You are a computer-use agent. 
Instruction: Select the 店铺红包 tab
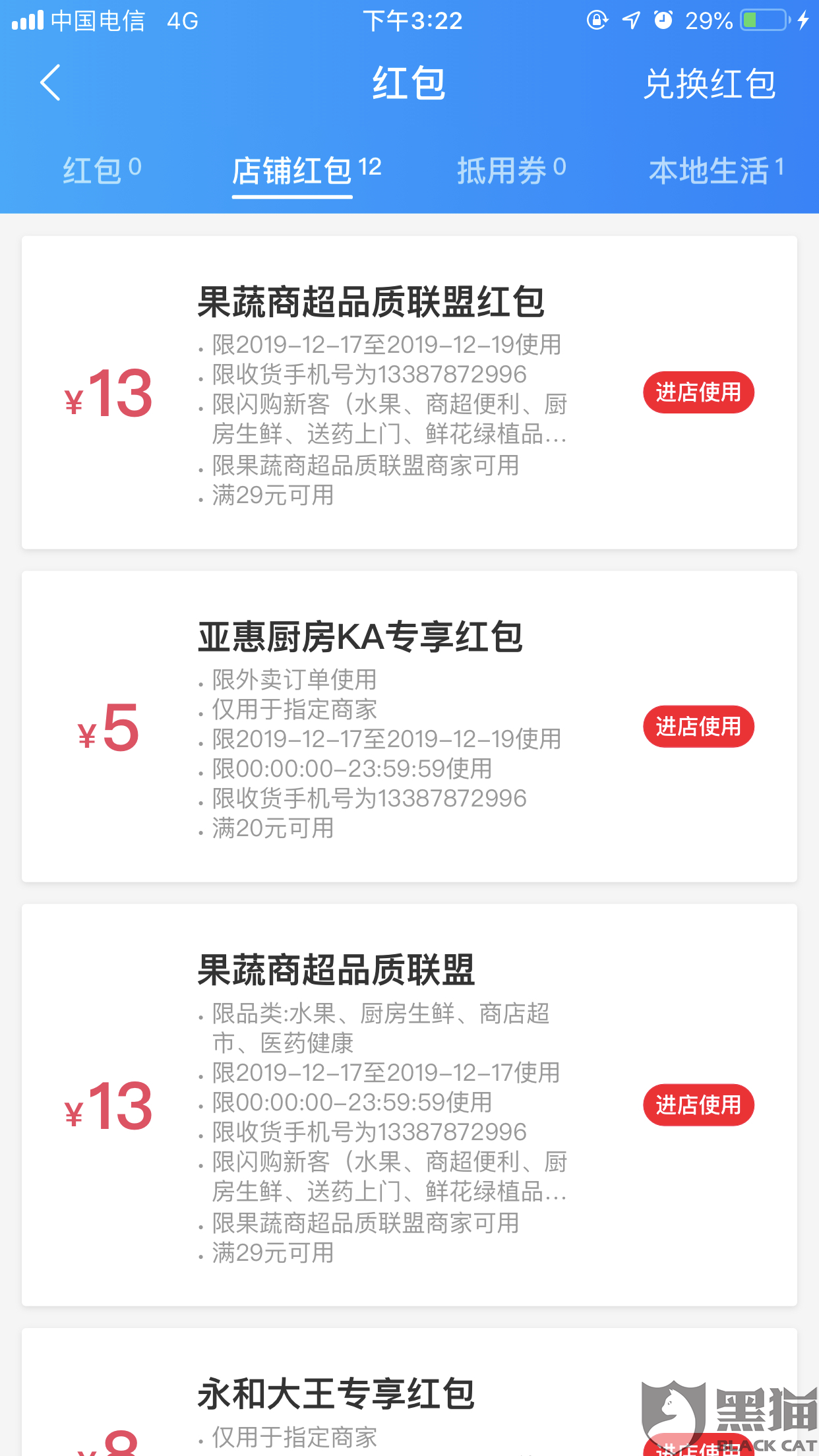pos(306,171)
